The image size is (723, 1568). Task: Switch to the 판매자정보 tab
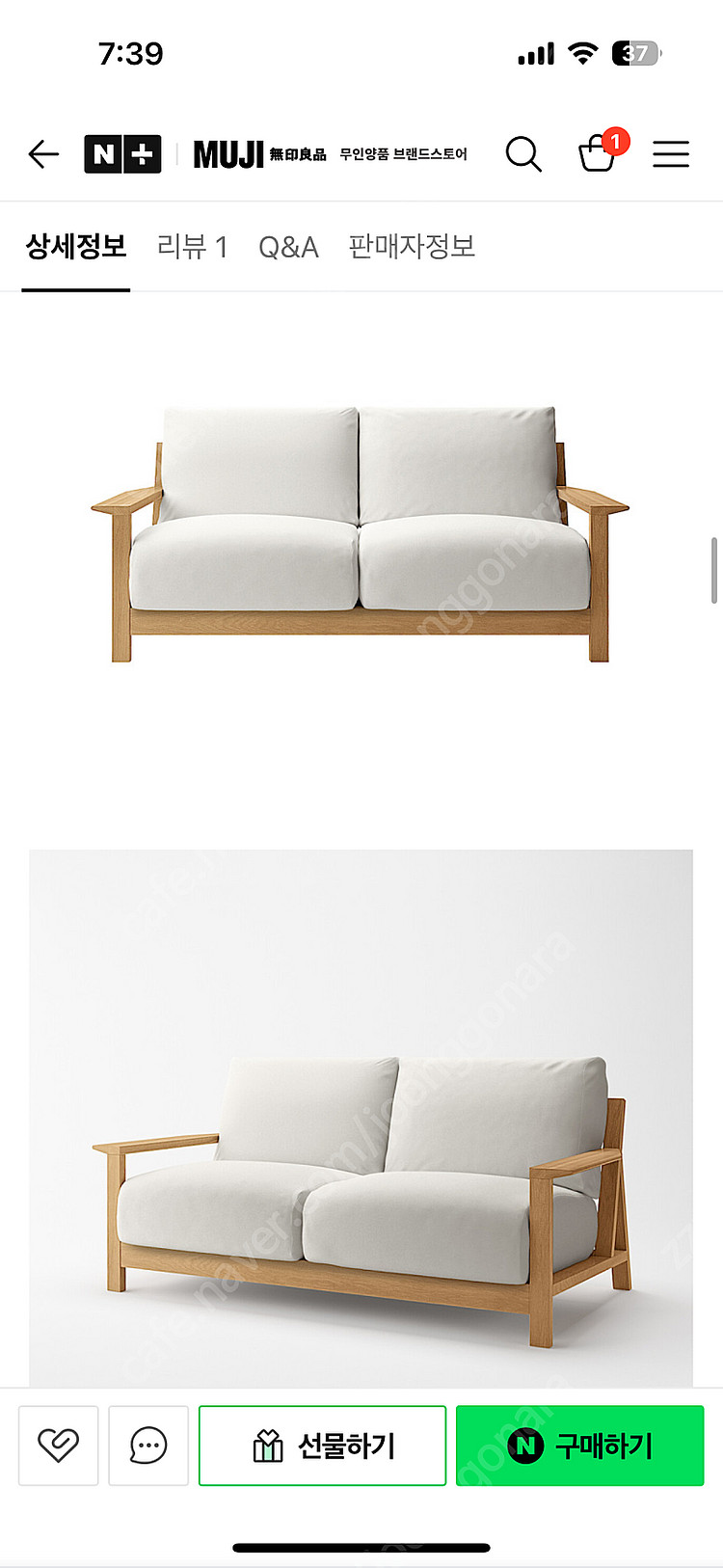[x=412, y=247]
